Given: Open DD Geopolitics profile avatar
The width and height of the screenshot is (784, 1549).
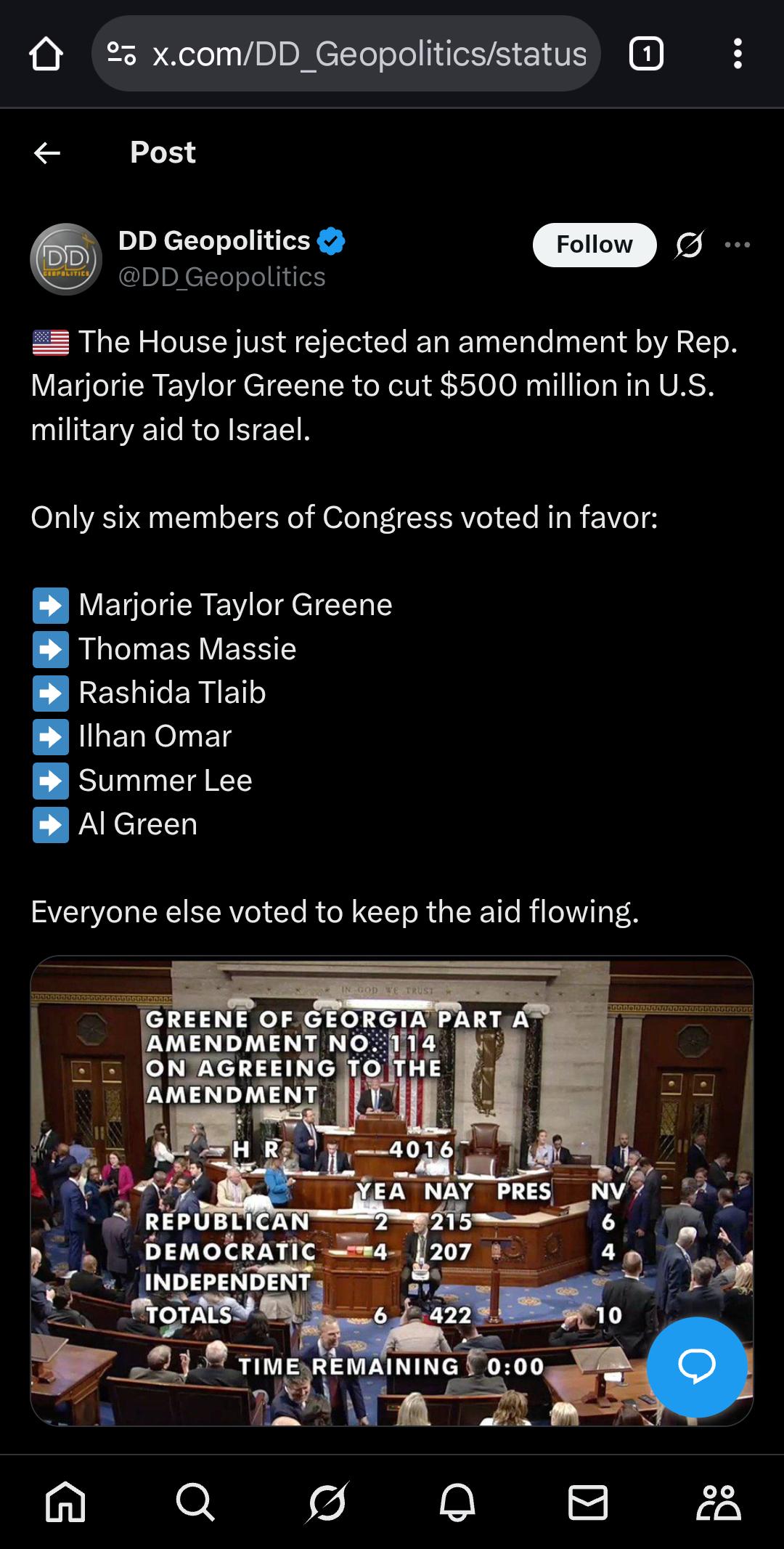Looking at the screenshot, I should [66, 259].
